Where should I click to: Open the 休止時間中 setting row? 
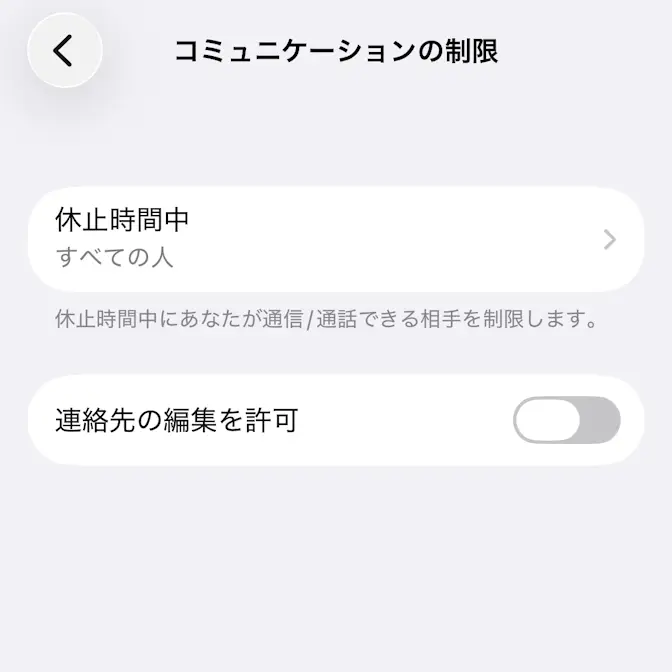[x=335, y=238]
